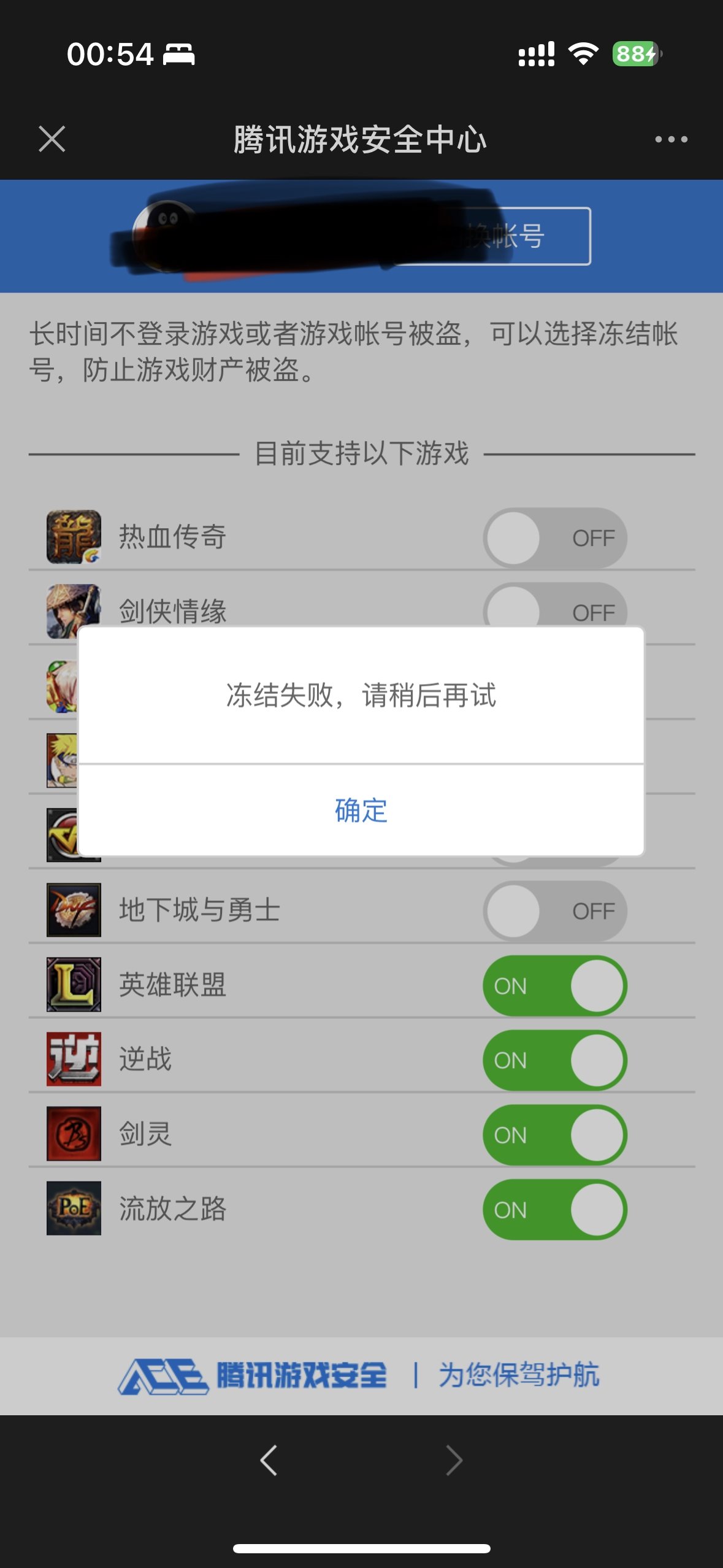Toggle the 地下城与勇士 freeze switch

point(554,911)
